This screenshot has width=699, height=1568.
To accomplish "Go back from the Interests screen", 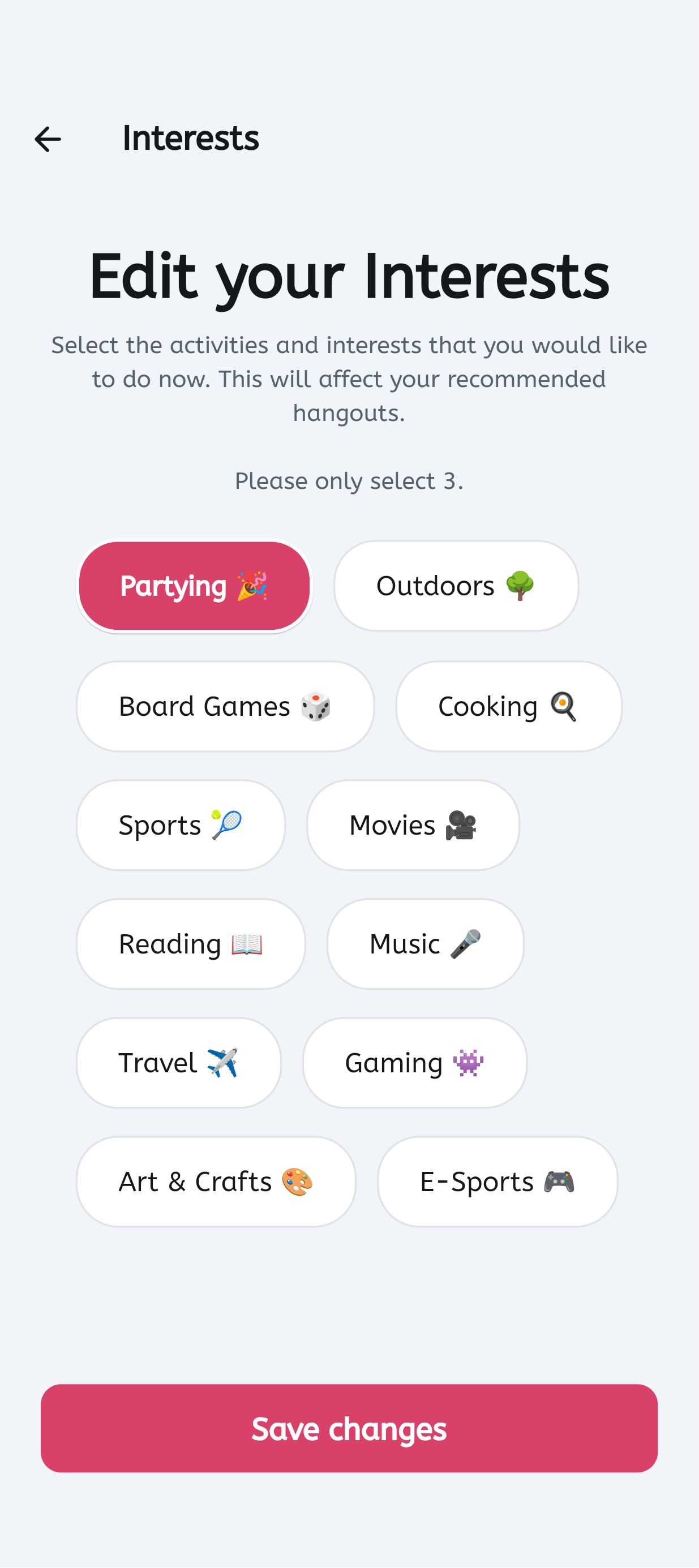I will pos(48,139).
